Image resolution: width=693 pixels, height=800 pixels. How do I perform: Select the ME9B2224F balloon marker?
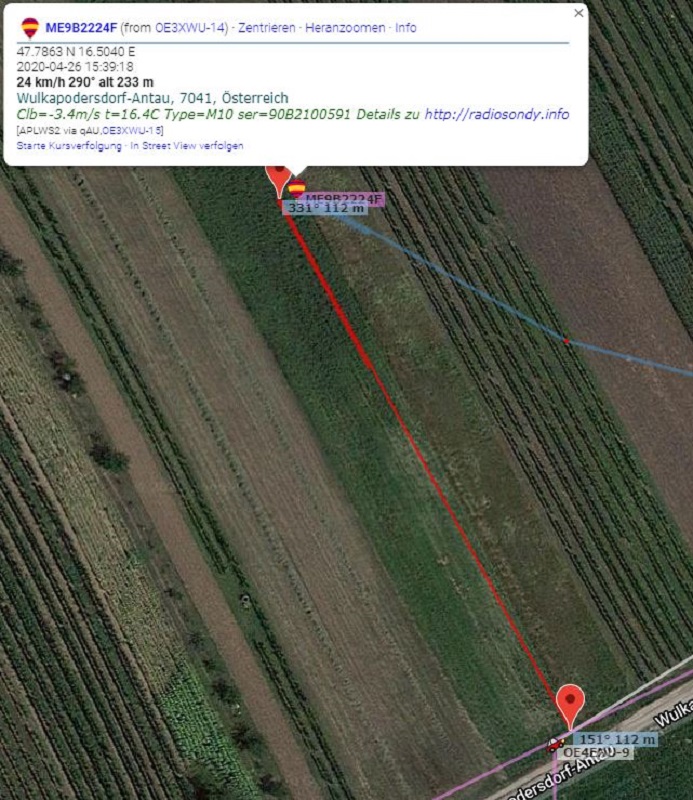pos(296,188)
